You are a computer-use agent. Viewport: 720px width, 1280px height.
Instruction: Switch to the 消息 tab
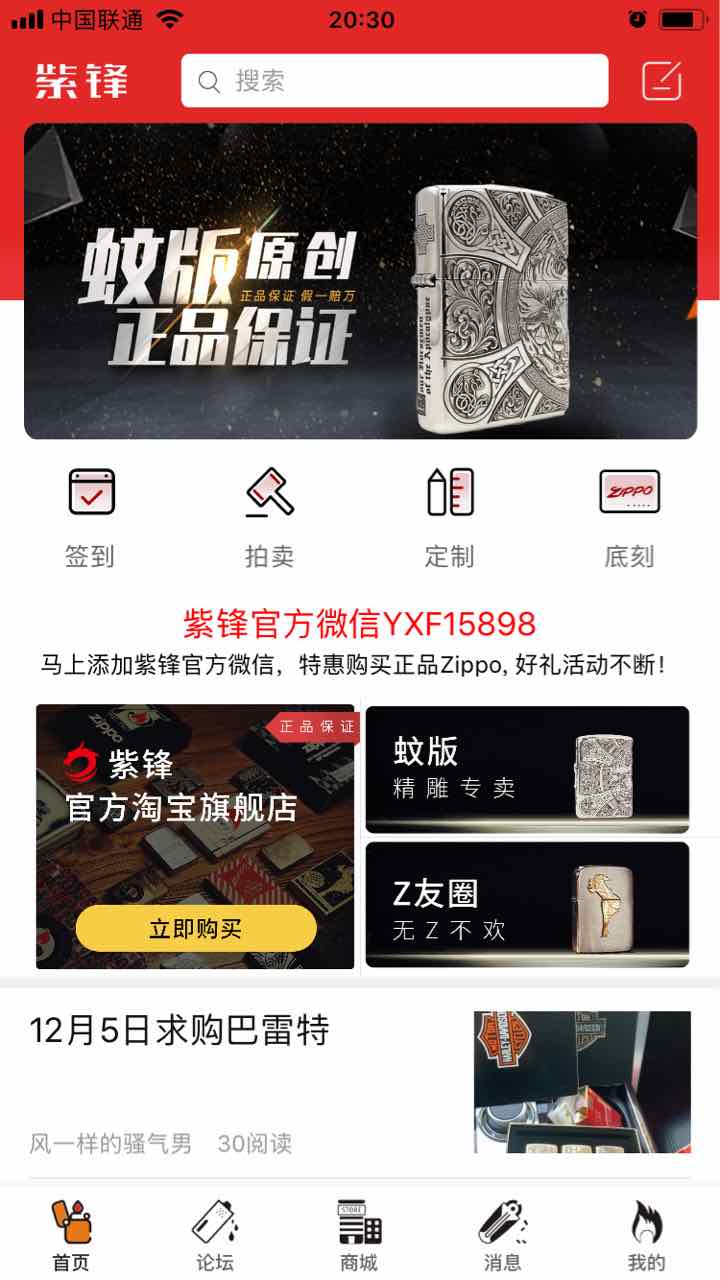click(x=503, y=1235)
